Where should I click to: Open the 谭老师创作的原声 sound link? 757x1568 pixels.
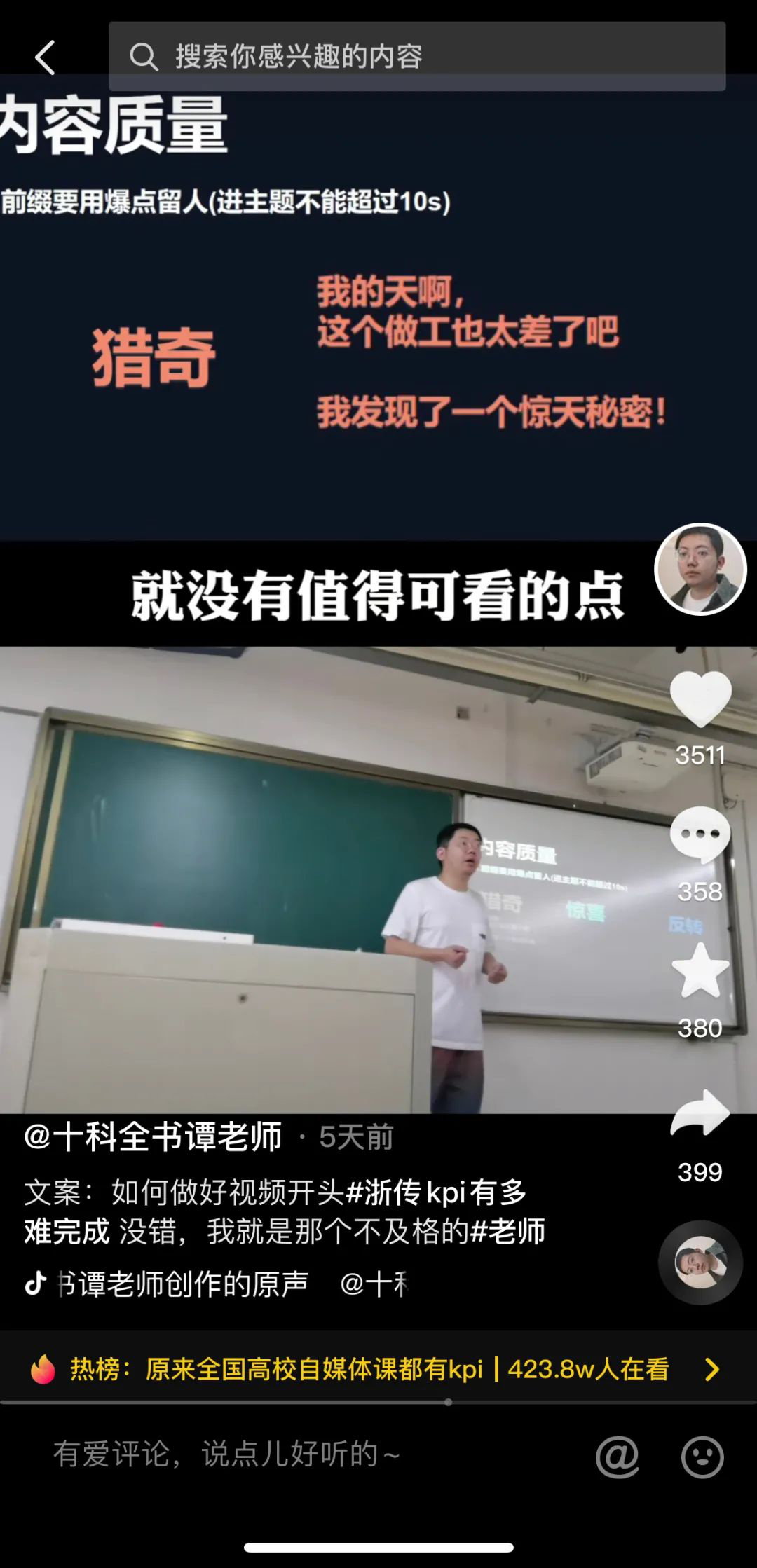pos(184,1284)
